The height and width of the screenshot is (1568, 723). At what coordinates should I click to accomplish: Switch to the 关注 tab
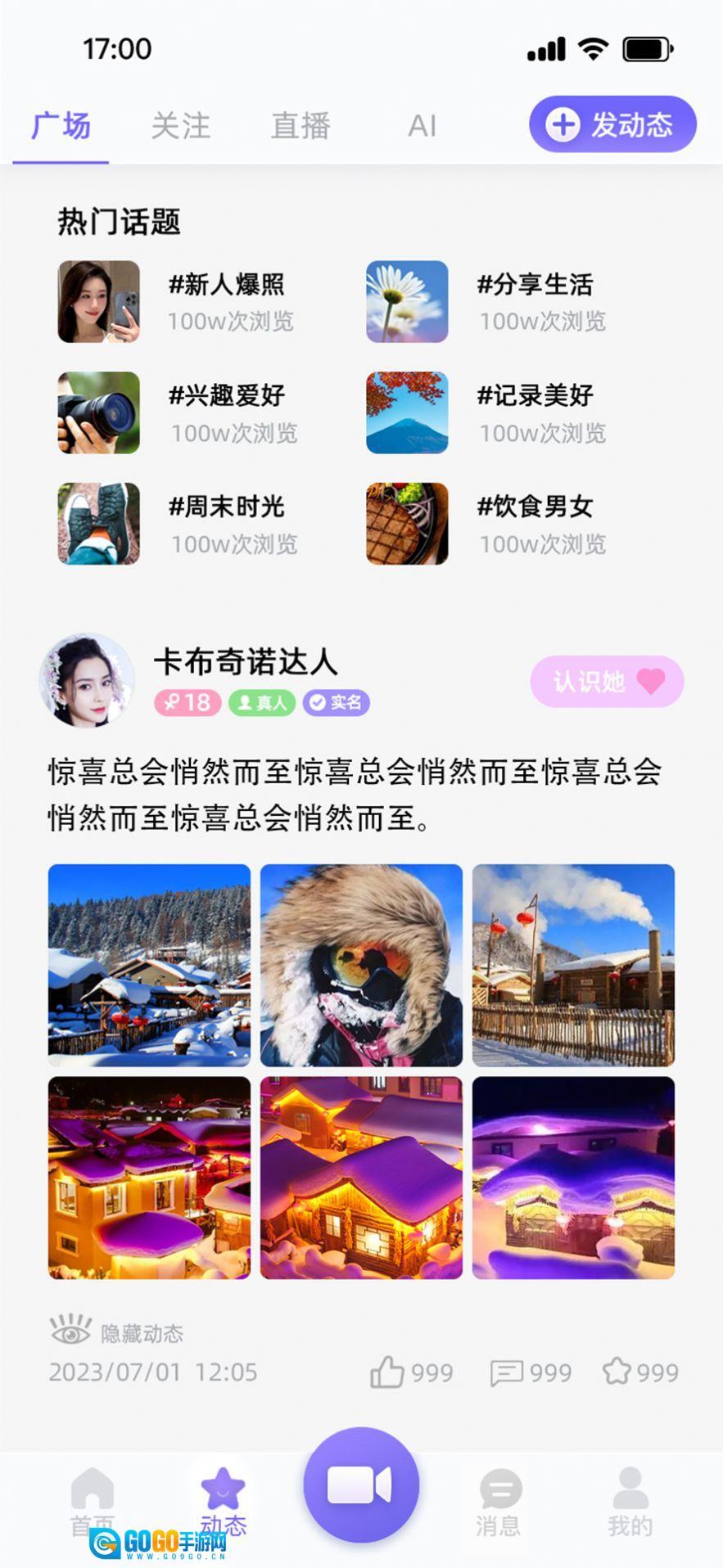[181, 126]
